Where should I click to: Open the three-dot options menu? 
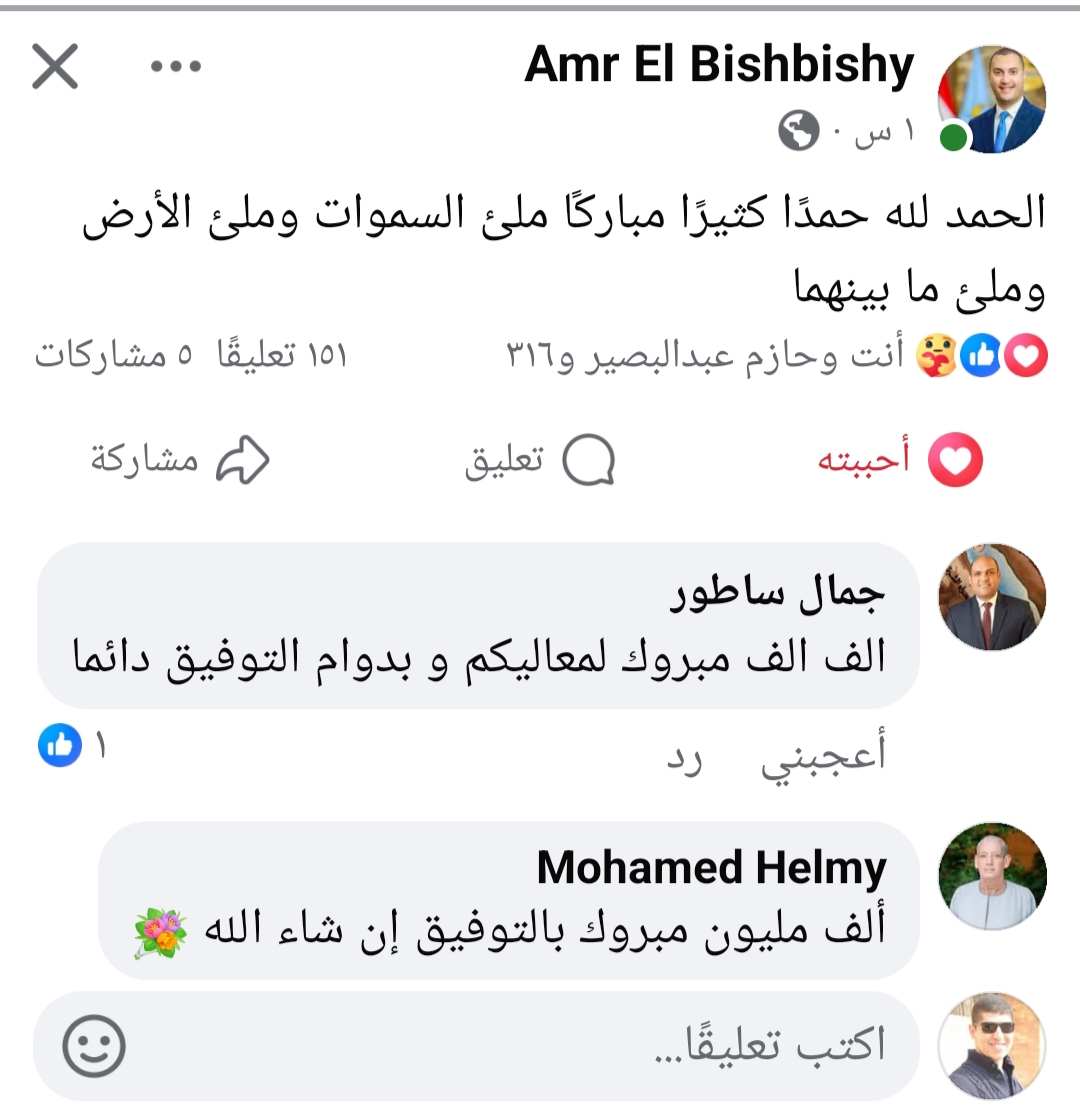(x=176, y=67)
